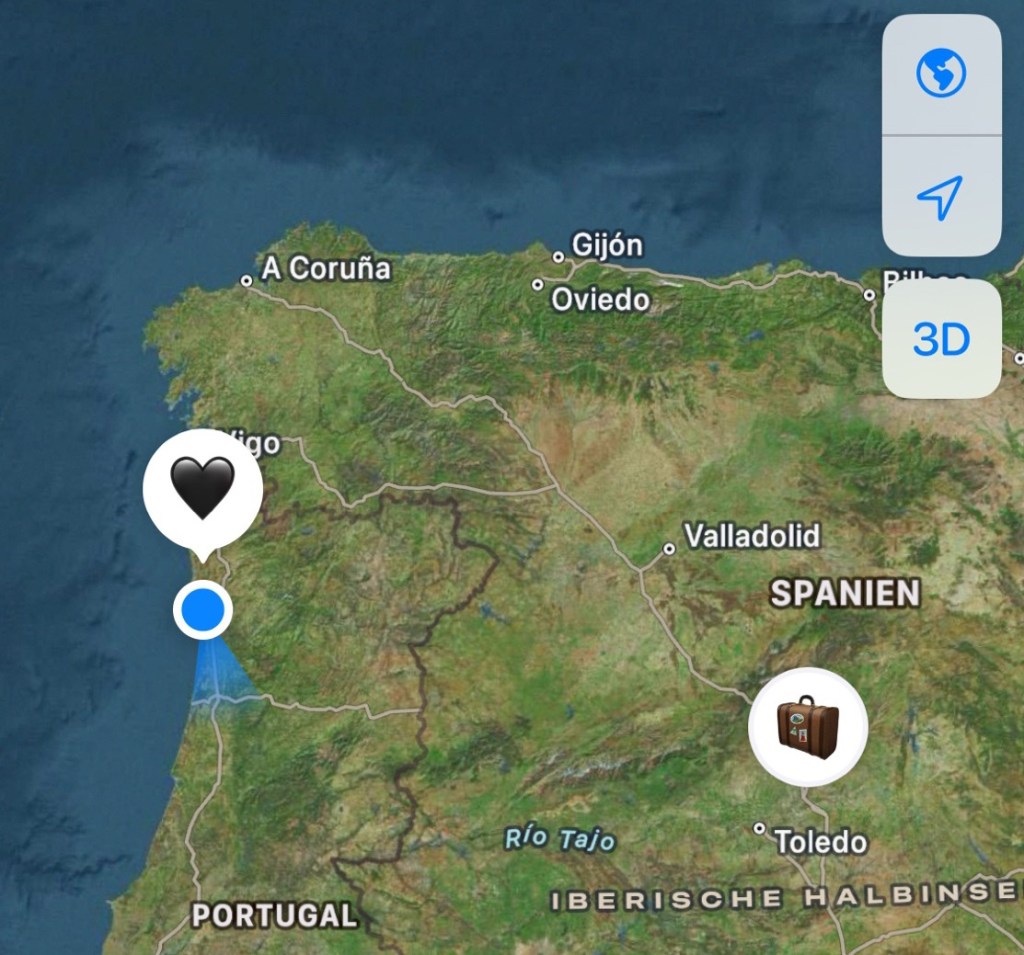Open the suitcase pin near Toledo
1024x955 pixels.
point(808,727)
